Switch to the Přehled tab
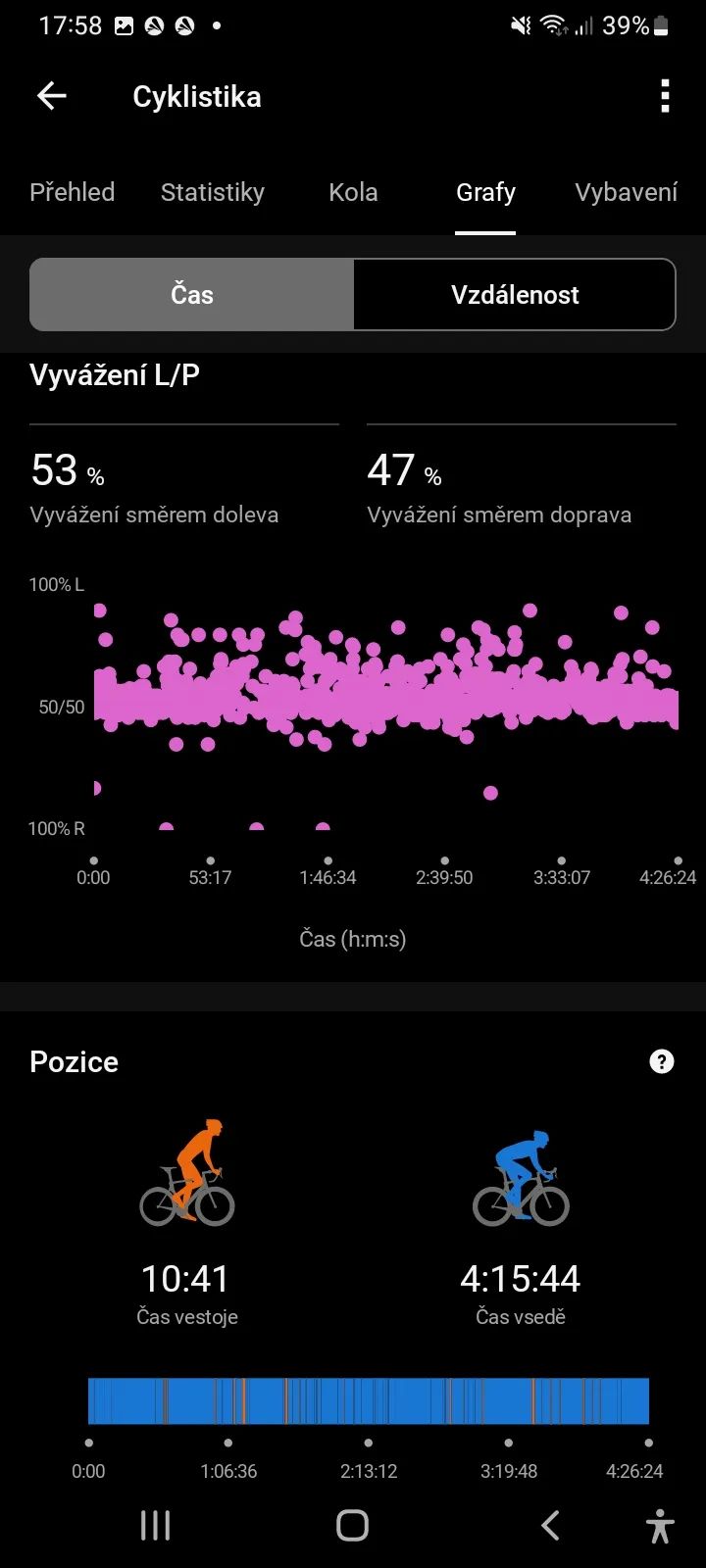Viewport: 706px width, 1568px height. pos(72,192)
